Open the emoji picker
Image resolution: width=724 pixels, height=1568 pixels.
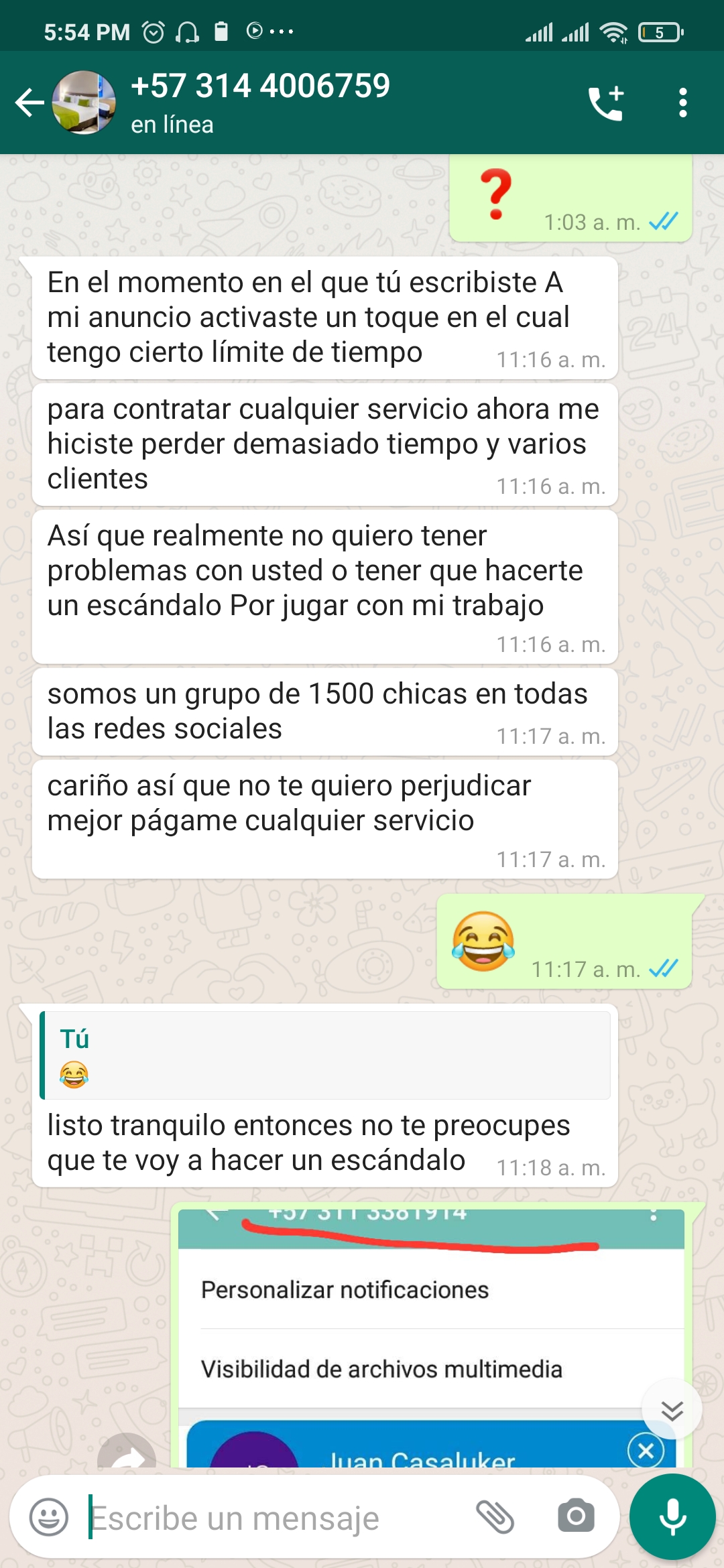(x=49, y=1517)
